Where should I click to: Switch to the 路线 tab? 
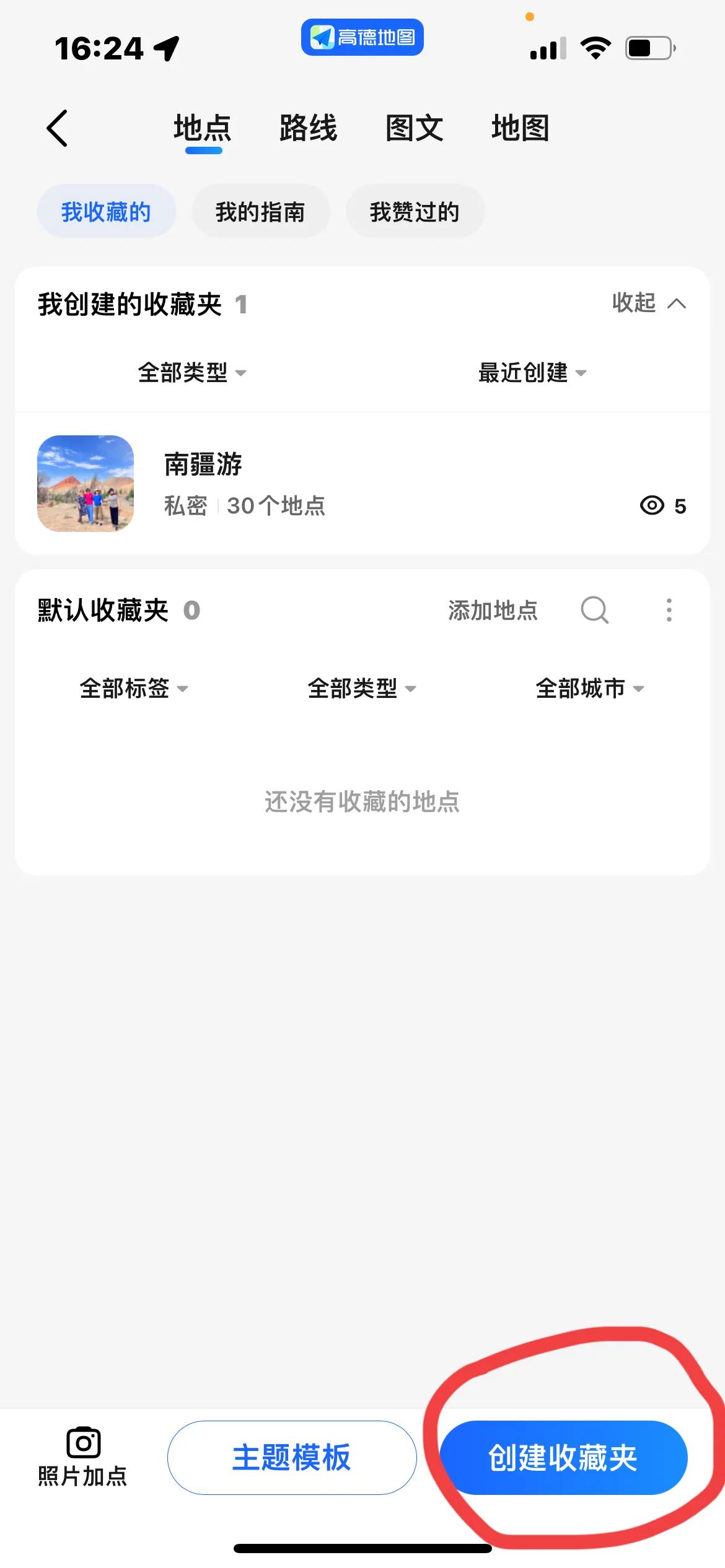(x=308, y=128)
